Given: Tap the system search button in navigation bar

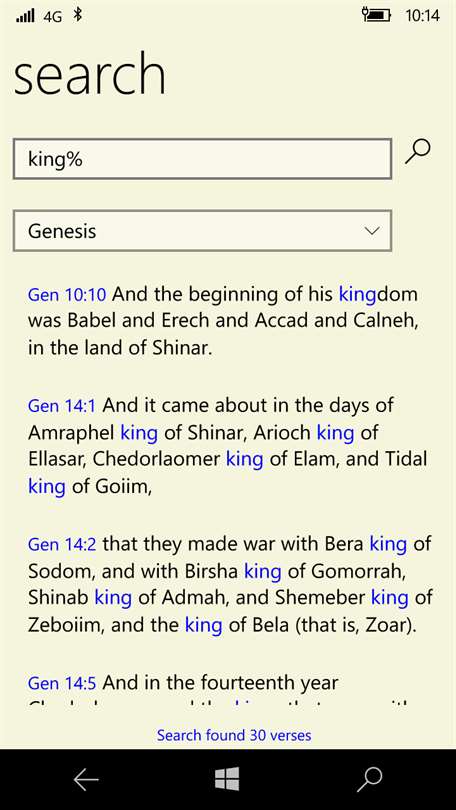Looking at the screenshot, I should pyautogui.click(x=370, y=779).
